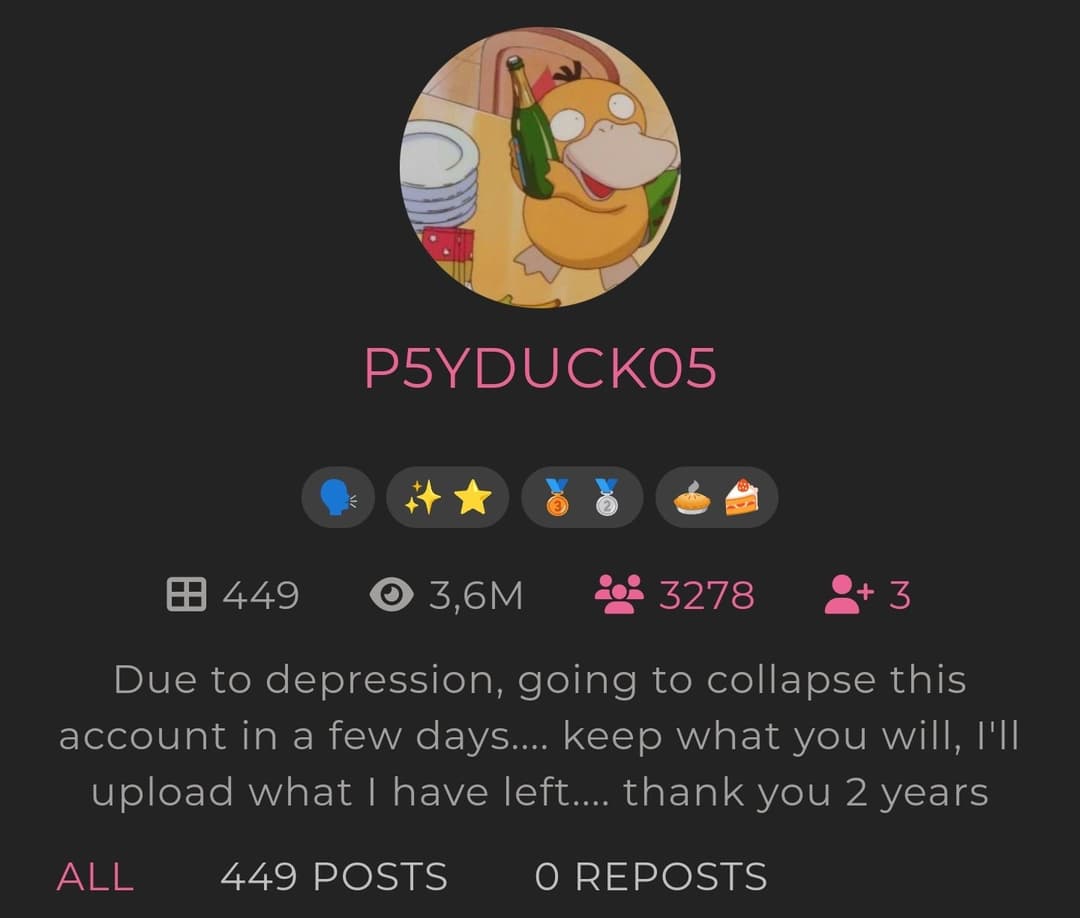Tap the speaking head badge chip
This screenshot has height=918, width=1080.
[338, 497]
